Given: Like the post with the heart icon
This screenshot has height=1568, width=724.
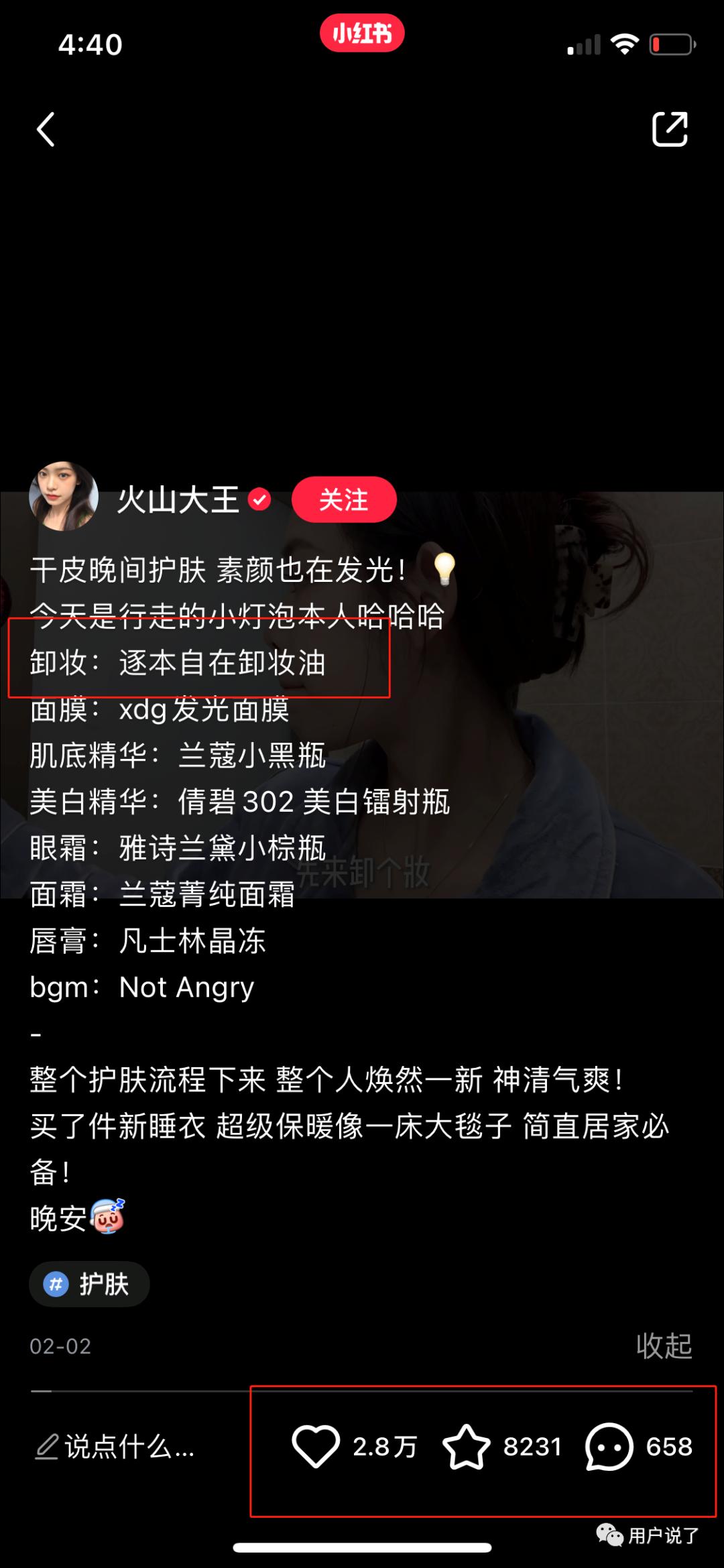Looking at the screenshot, I should 316,1446.
